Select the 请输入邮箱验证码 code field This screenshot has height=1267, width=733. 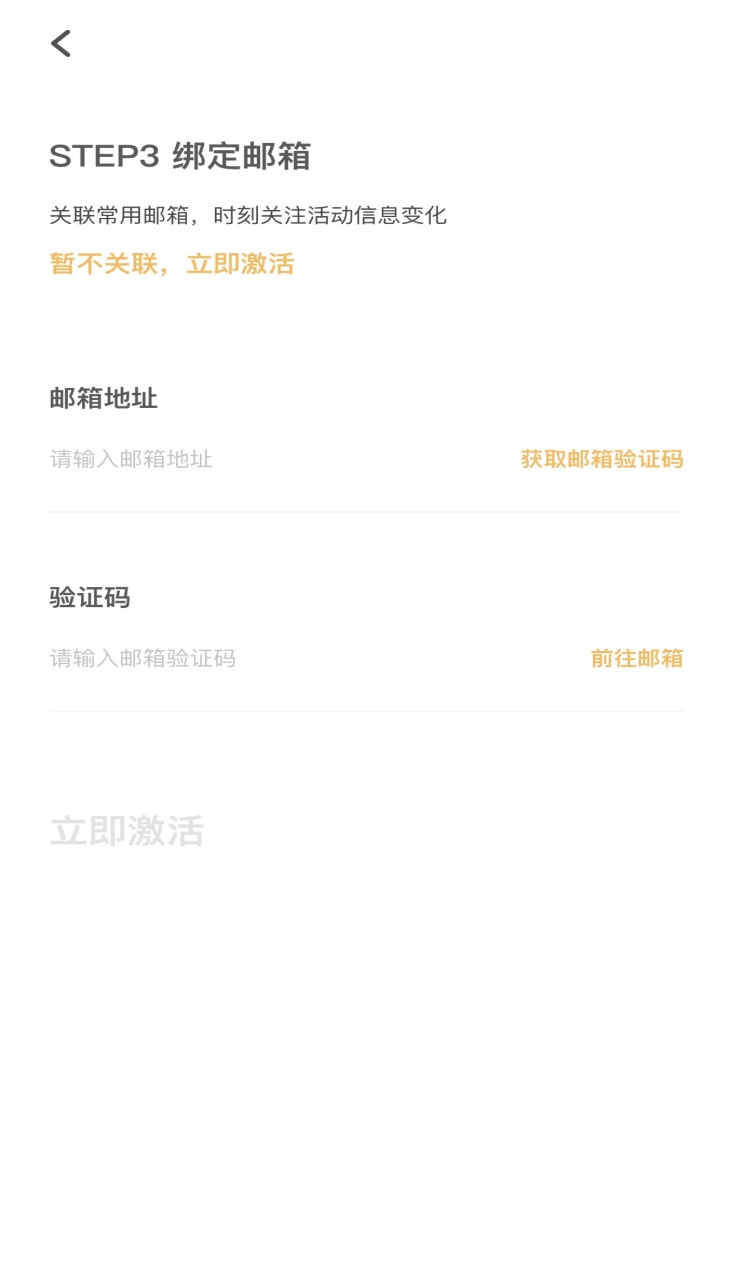click(280, 659)
